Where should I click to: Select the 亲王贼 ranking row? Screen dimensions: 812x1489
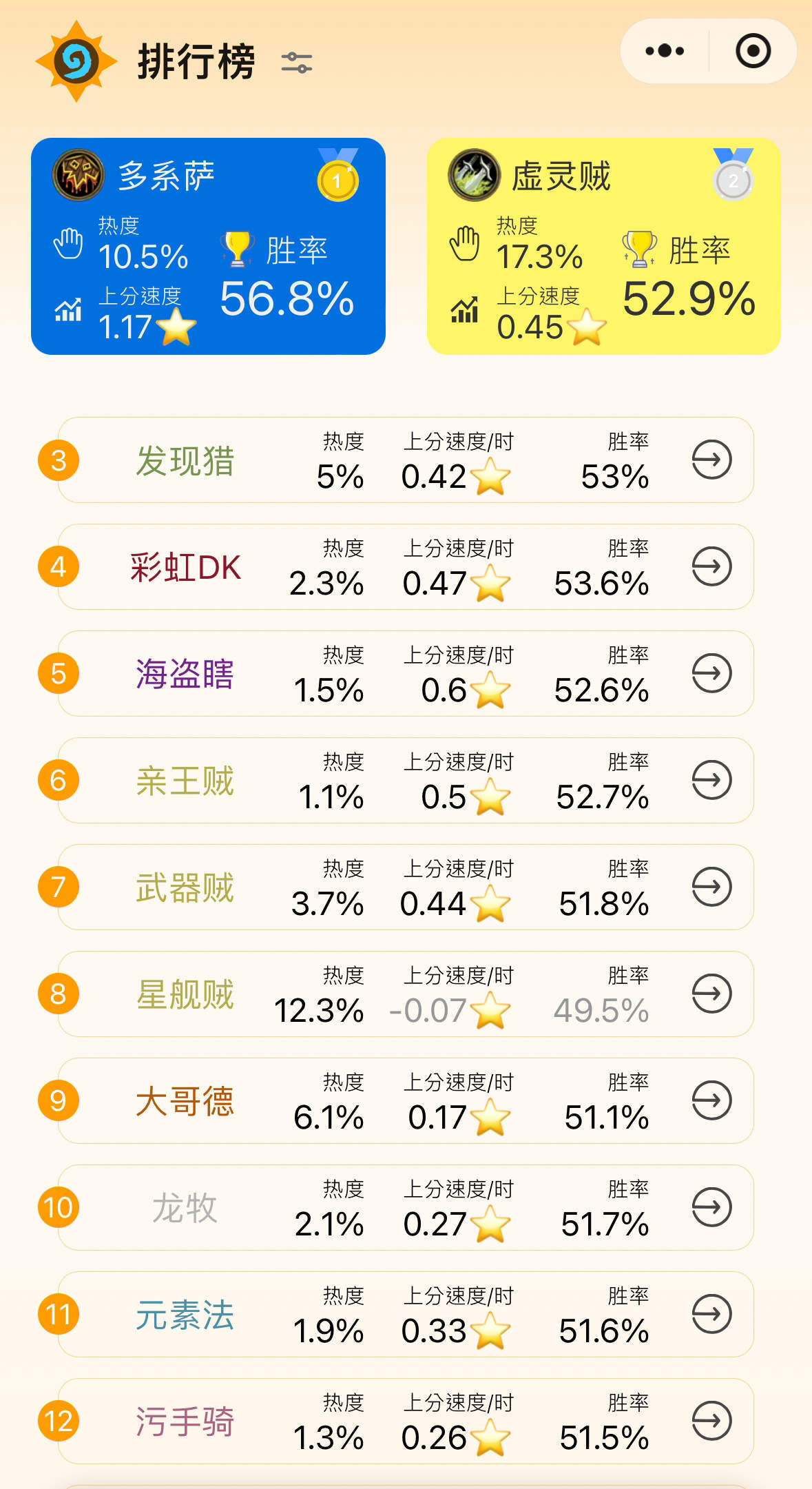(x=406, y=780)
